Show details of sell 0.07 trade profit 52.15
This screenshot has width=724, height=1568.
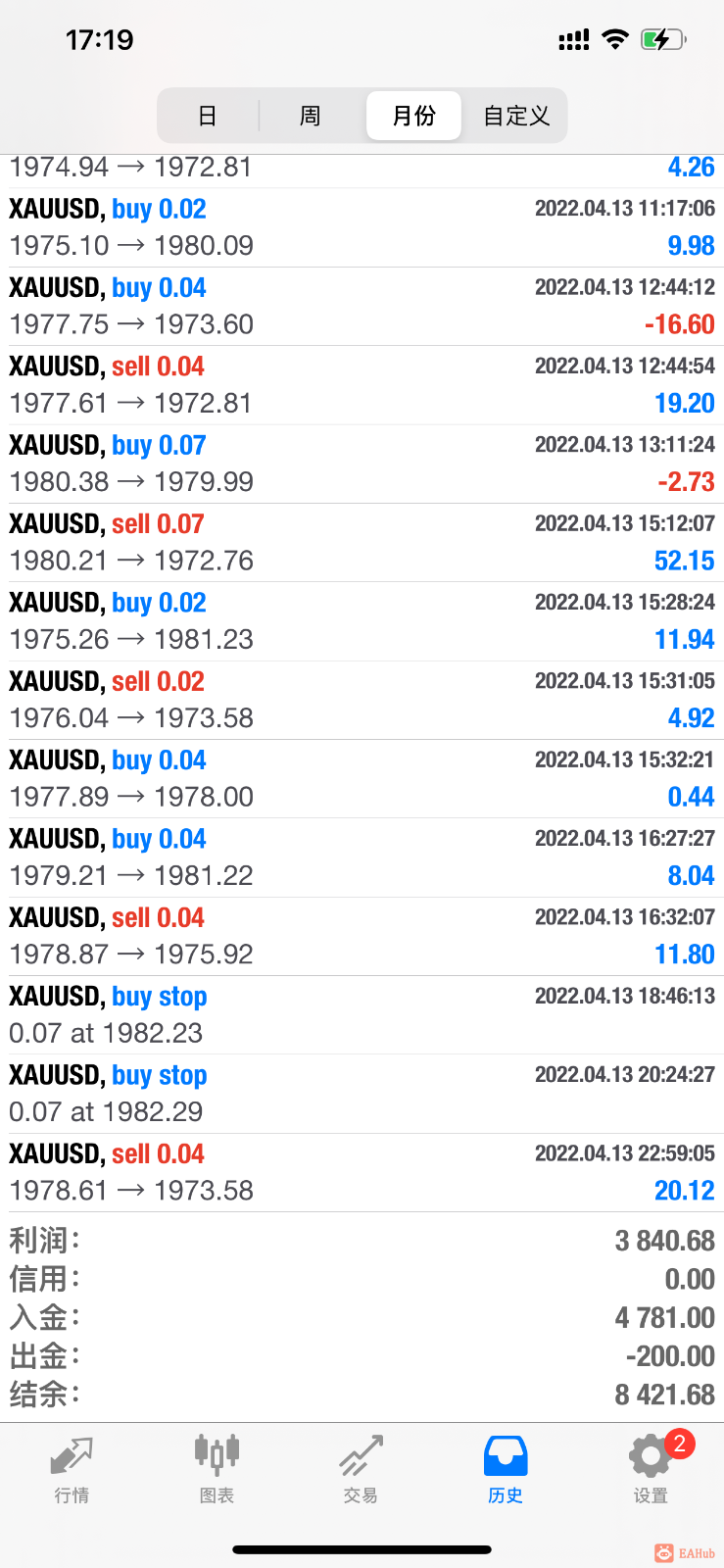click(362, 542)
